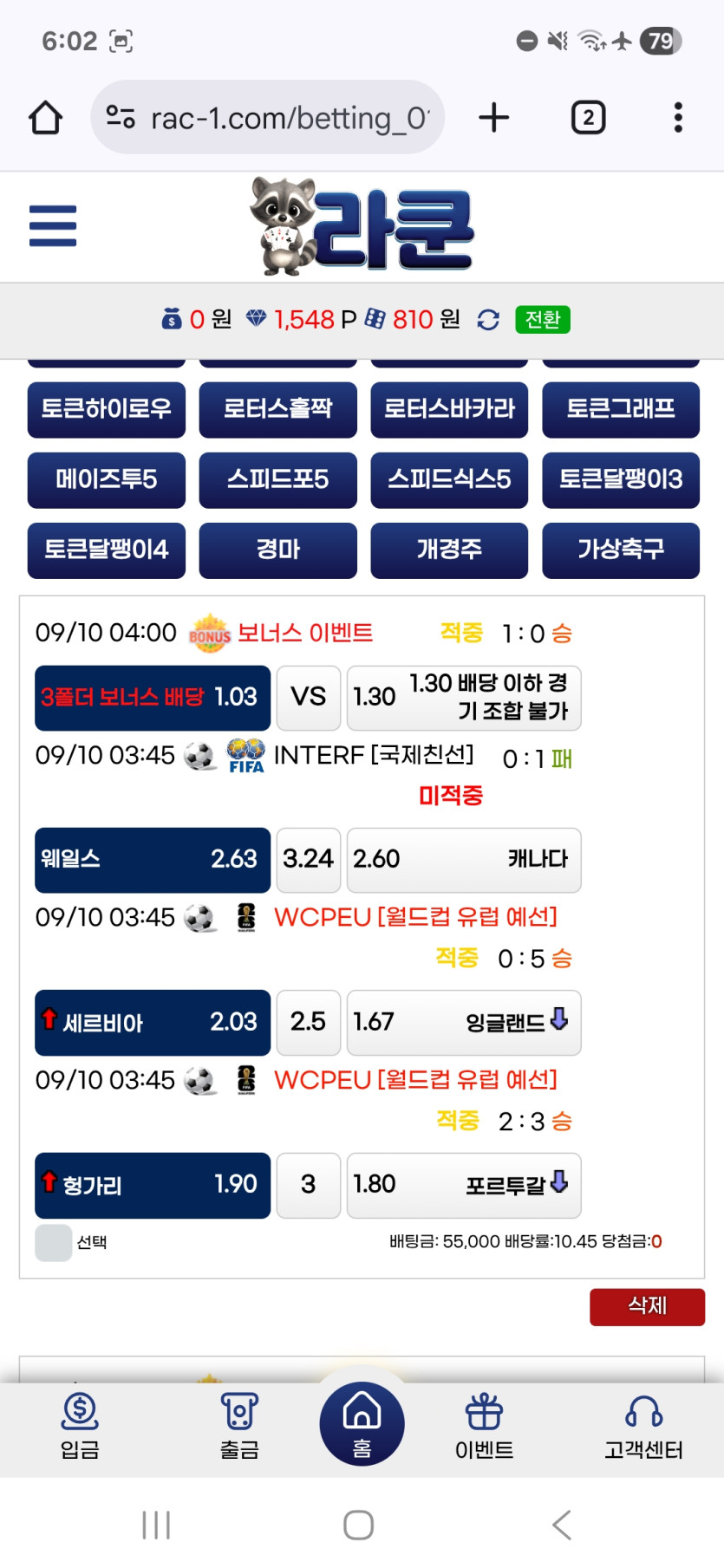Delete the bet with the 삭제 button
The image size is (724, 1568).
[647, 1306]
